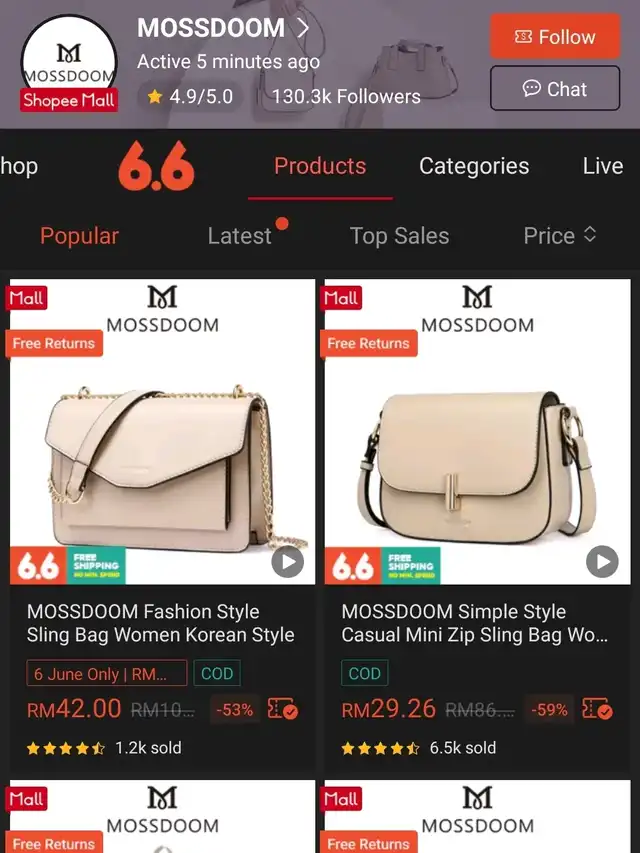Image resolution: width=640 pixels, height=853 pixels.
Task: Open the Live tab
Action: (x=602, y=166)
